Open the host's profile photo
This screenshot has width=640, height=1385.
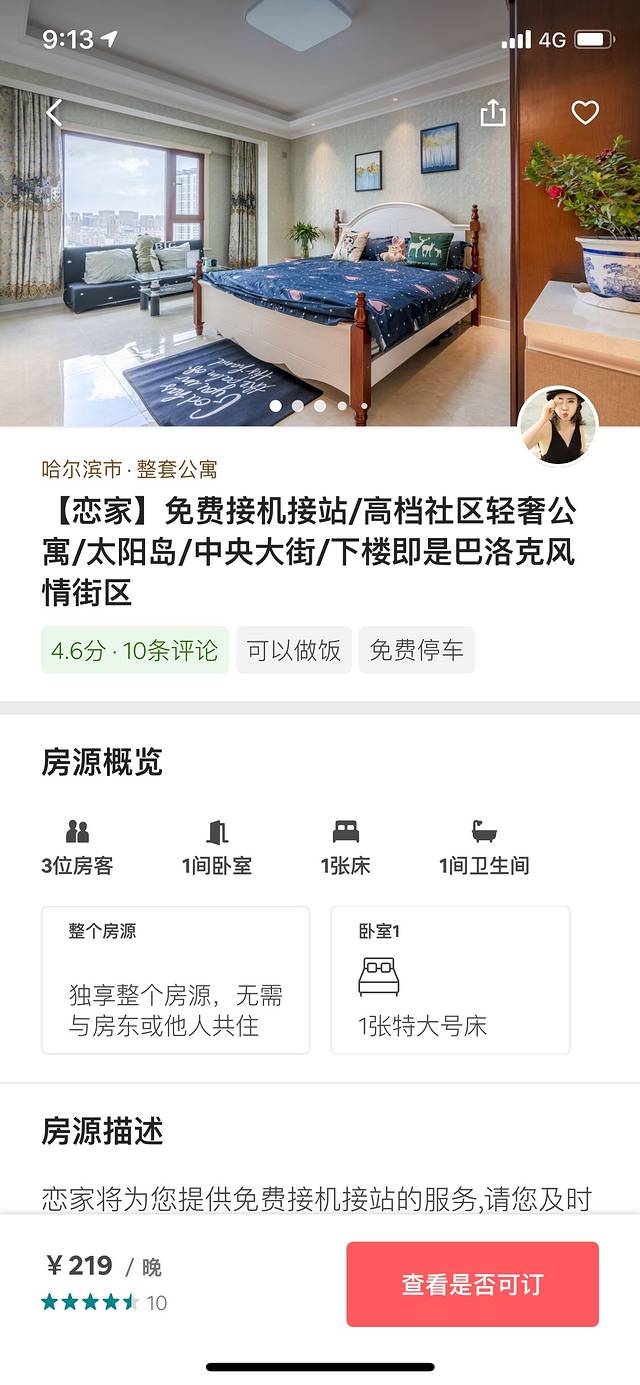[x=558, y=425]
